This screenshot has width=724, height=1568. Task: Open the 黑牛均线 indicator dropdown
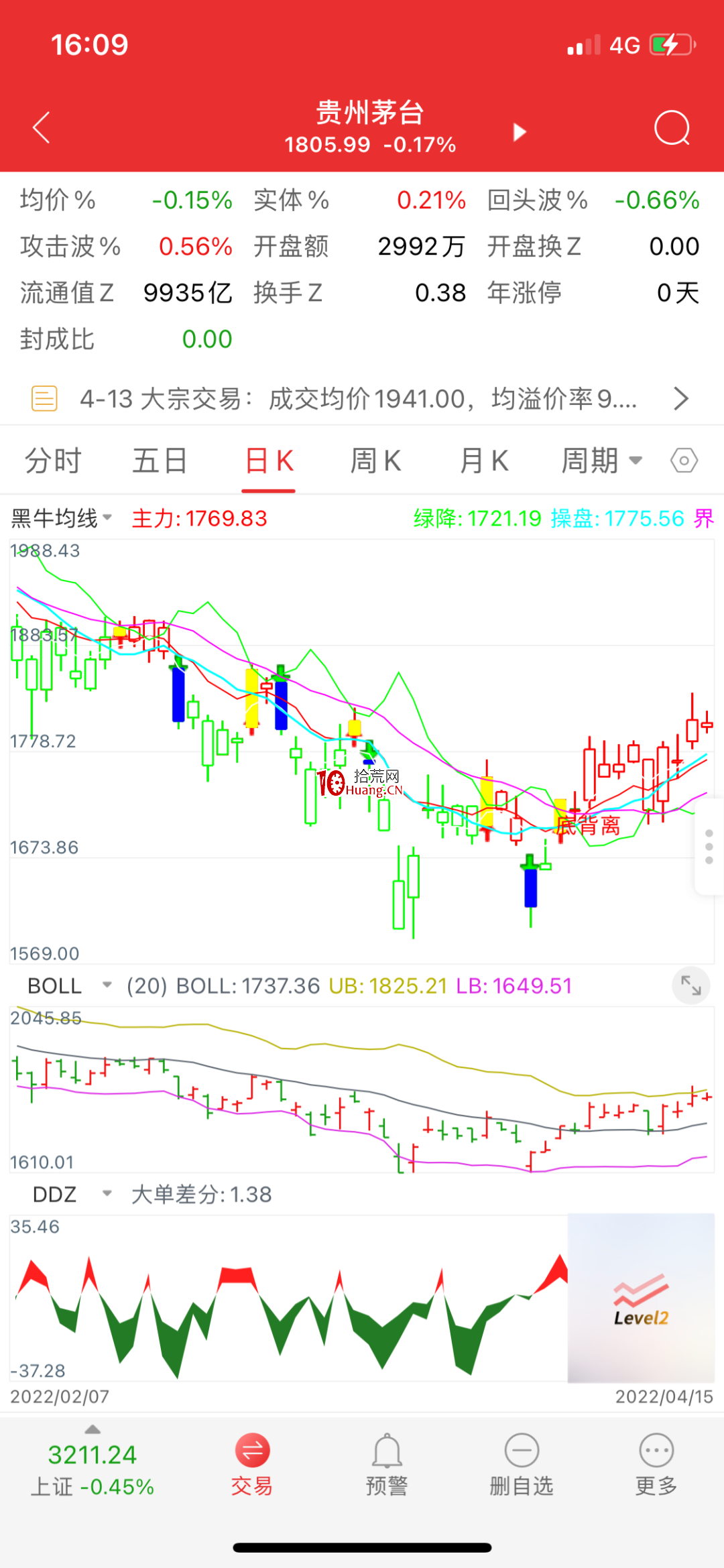click(62, 518)
